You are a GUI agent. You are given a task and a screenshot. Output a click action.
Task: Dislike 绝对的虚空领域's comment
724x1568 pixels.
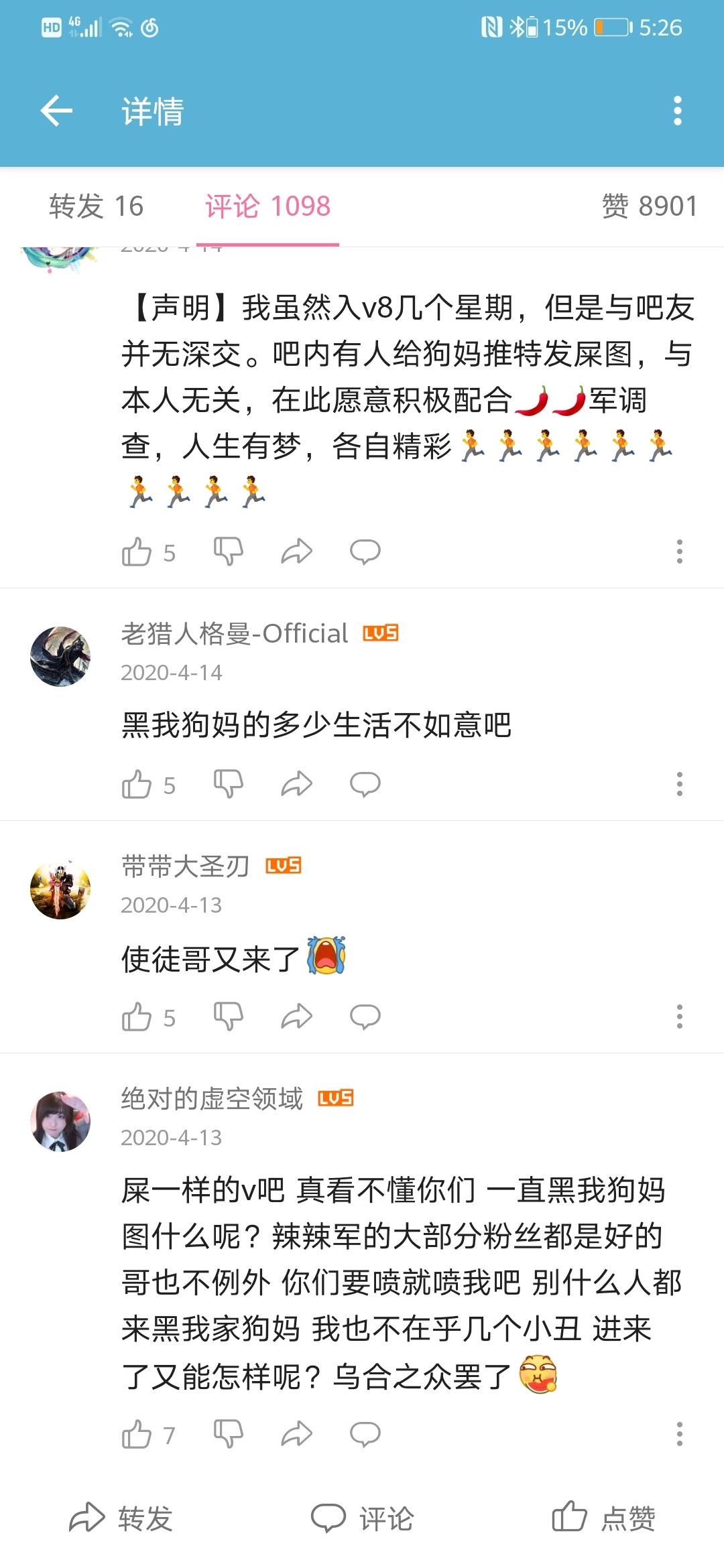coord(228,1435)
